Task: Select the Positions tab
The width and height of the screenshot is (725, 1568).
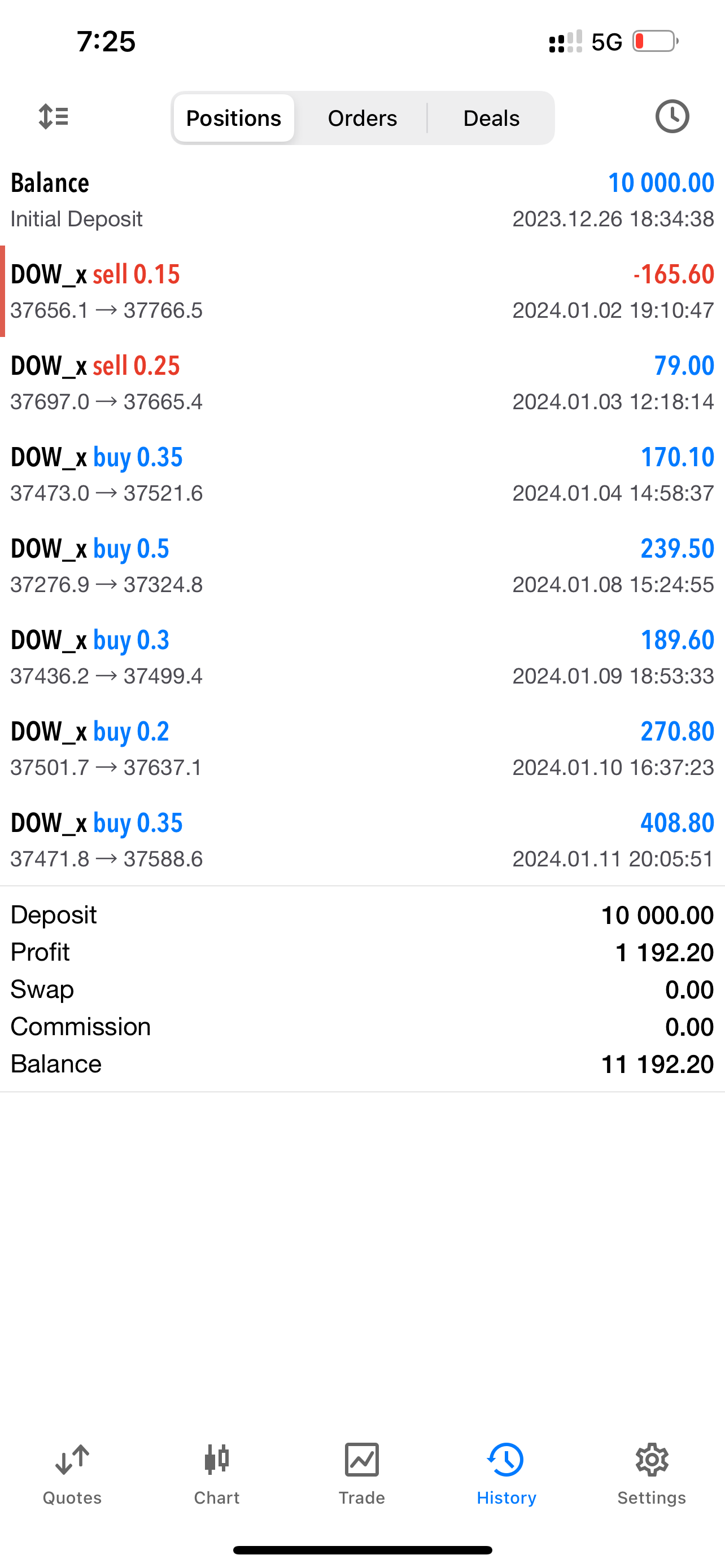Action: coord(234,118)
